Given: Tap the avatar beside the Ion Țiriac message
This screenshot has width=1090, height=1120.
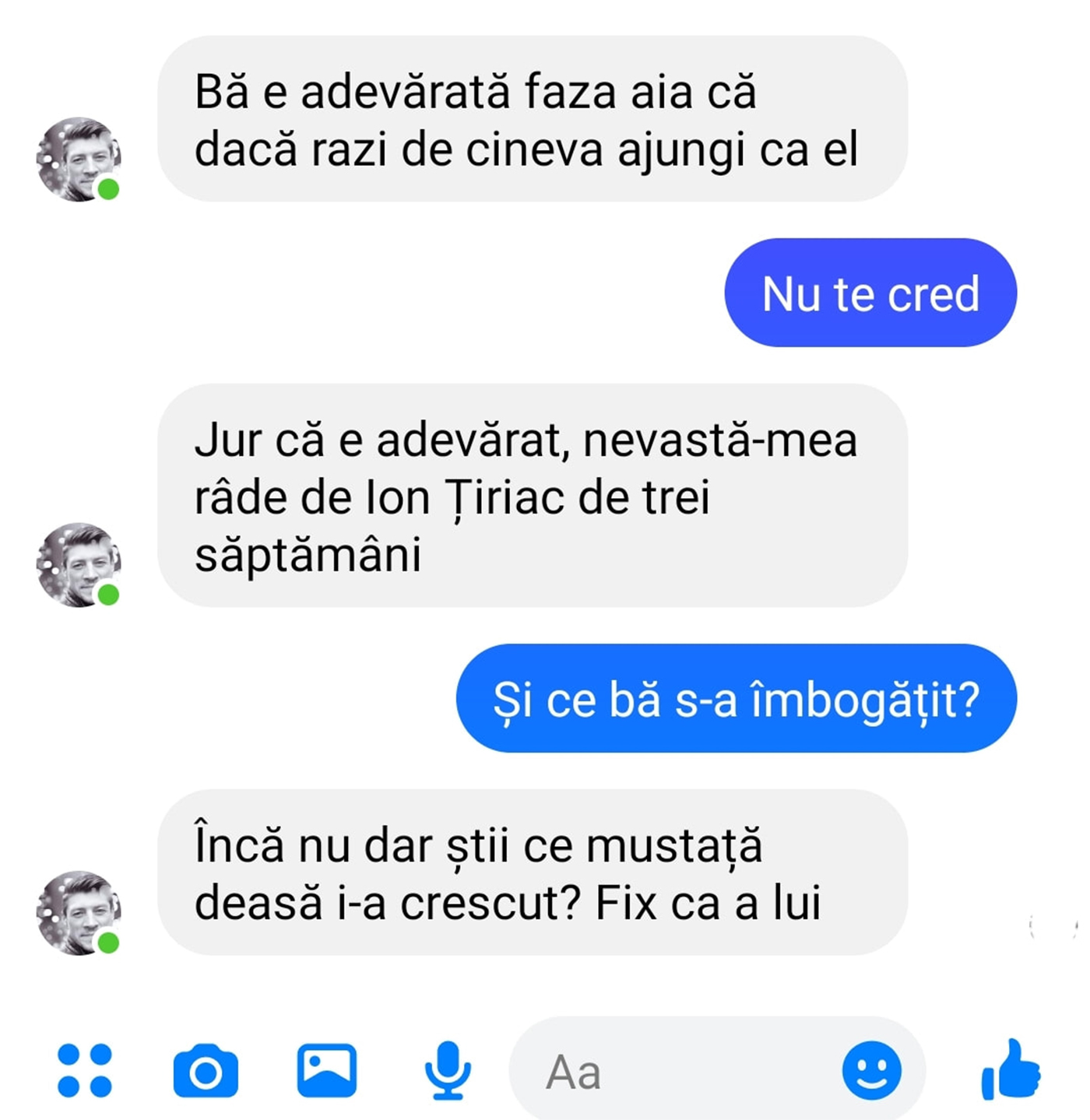Looking at the screenshot, I should click(79, 564).
